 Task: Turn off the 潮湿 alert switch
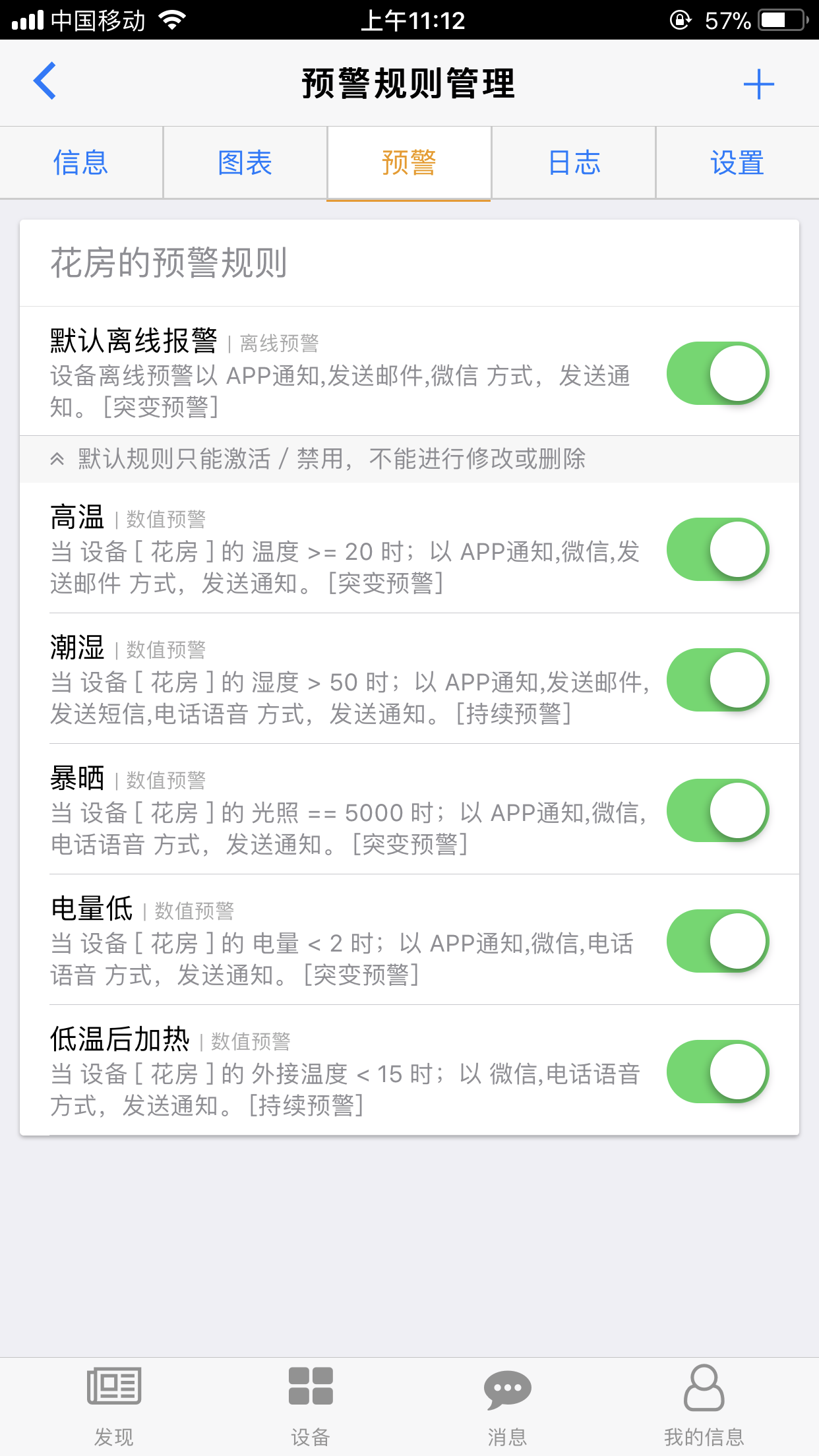pos(717,680)
